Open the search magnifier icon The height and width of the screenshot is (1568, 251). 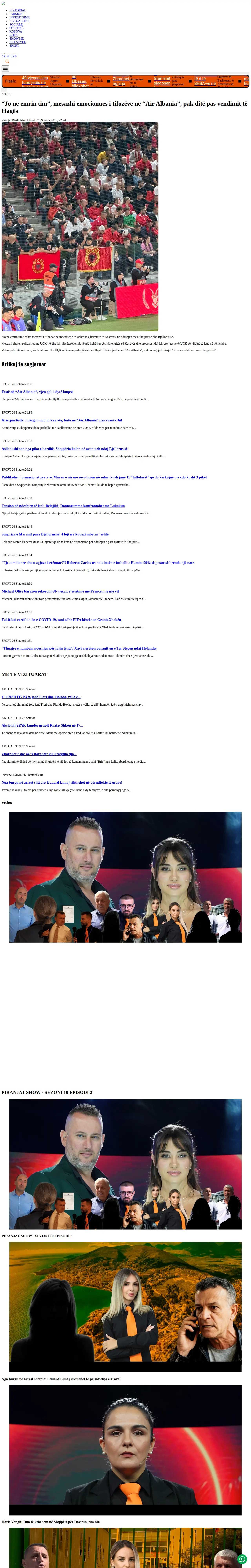7,62
